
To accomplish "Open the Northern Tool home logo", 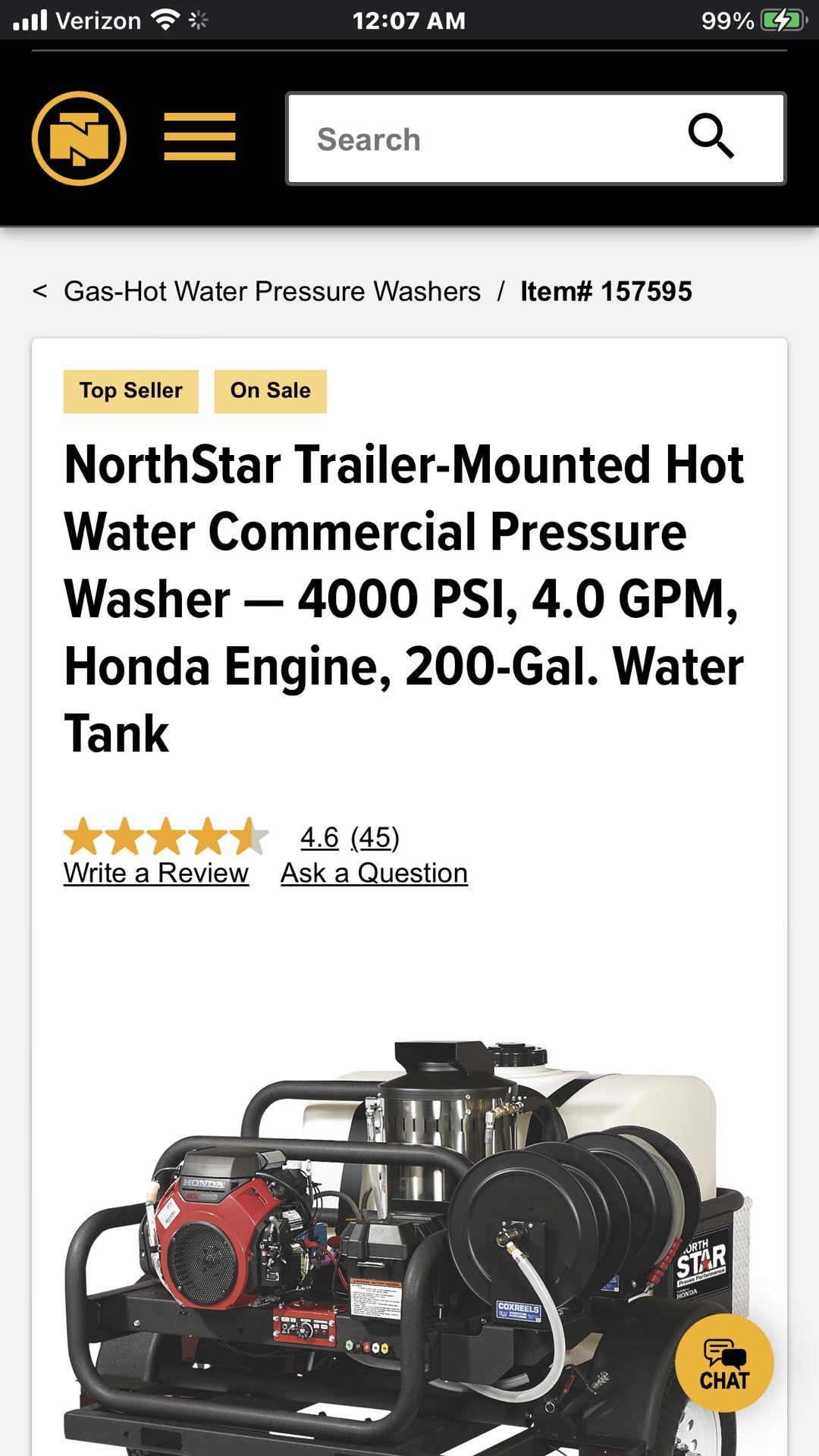I will (79, 138).
